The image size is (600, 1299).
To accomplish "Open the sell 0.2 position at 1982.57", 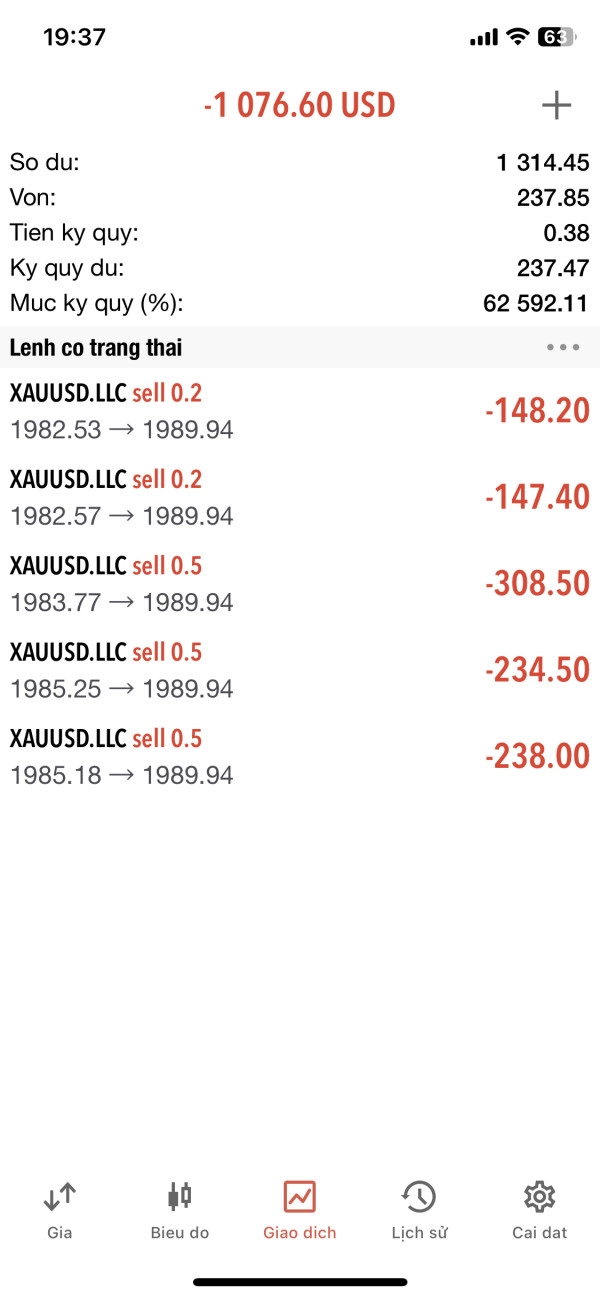I will coord(300,497).
